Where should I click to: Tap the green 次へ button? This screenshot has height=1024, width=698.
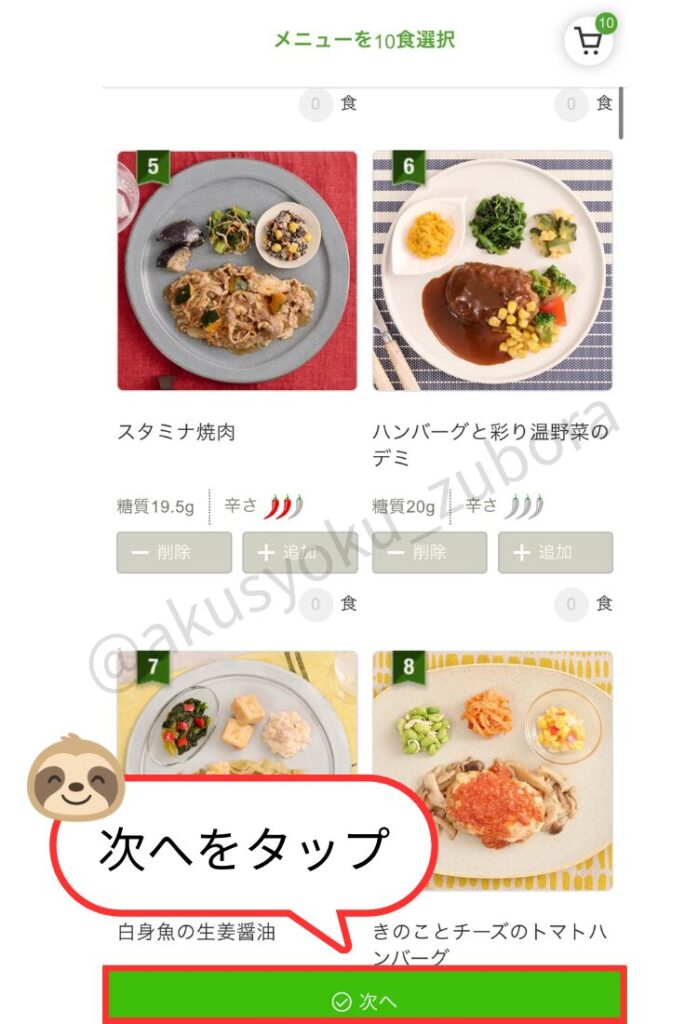pos(365,1000)
